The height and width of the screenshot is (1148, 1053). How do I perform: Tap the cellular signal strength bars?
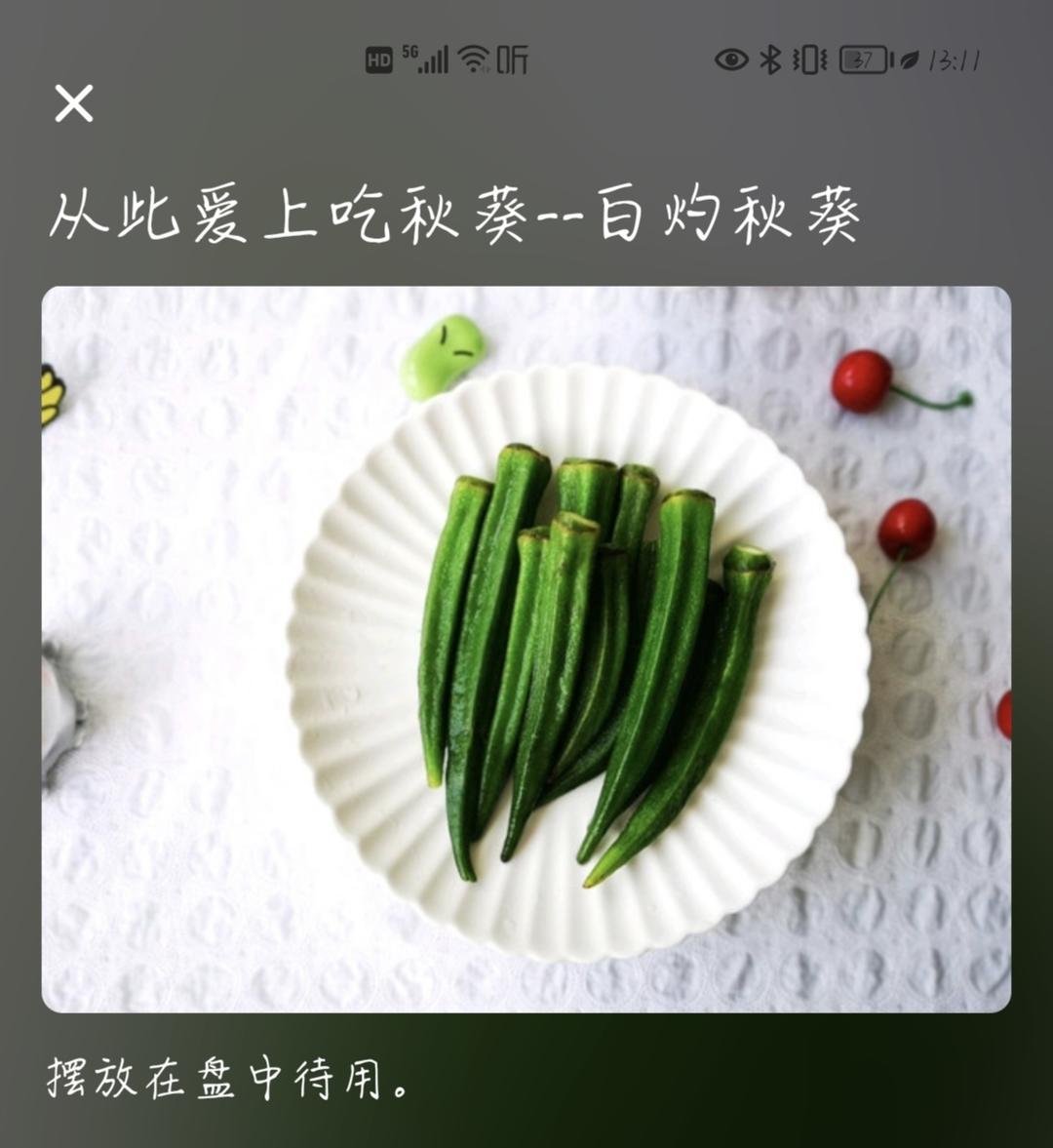point(435,60)
